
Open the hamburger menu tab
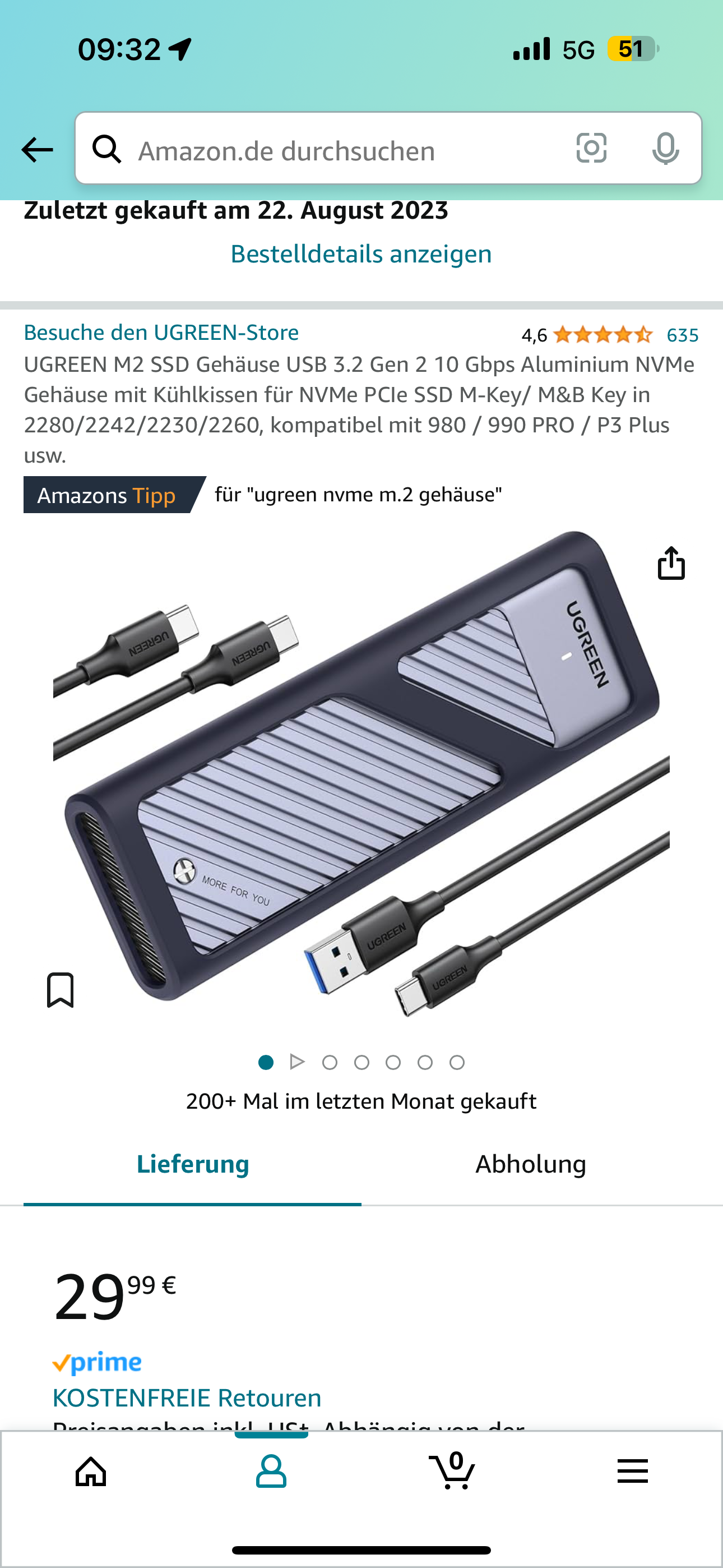coord(632,1472)
